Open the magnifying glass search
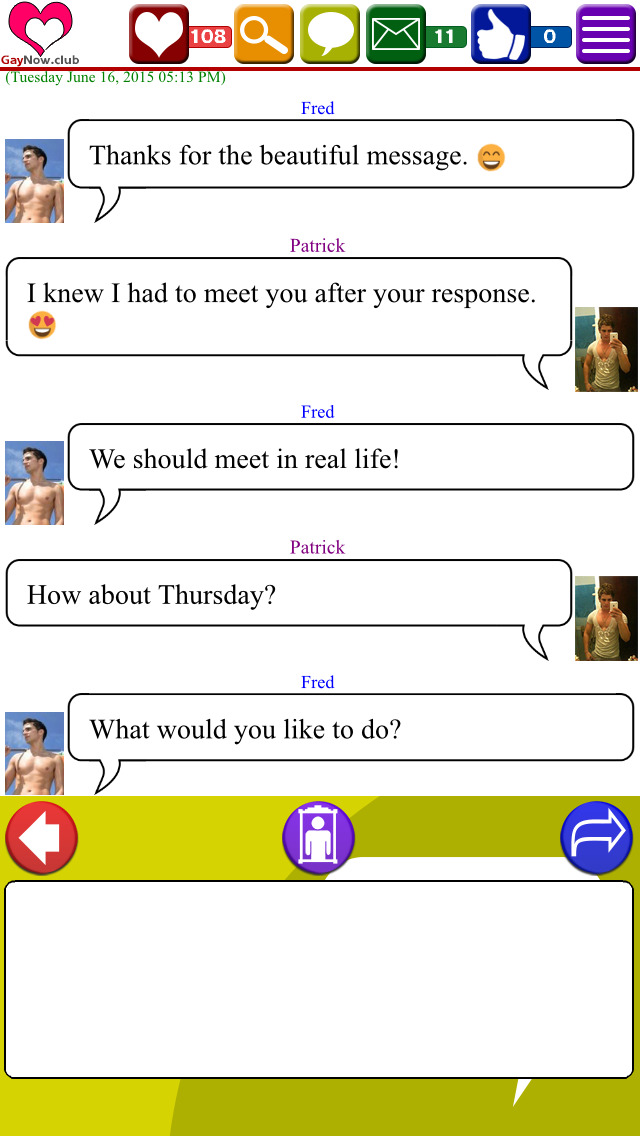 tap(264, 34)
